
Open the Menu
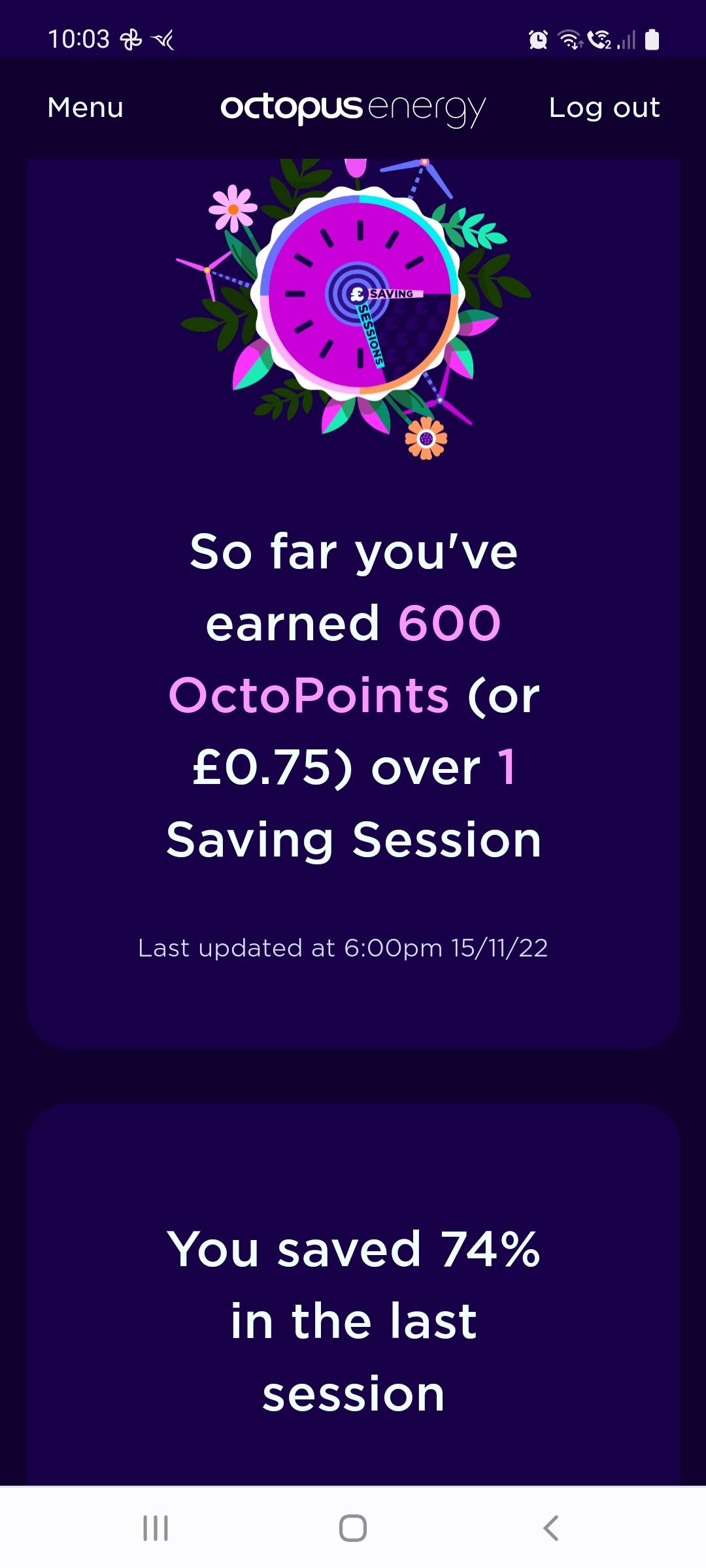[86, 108]
